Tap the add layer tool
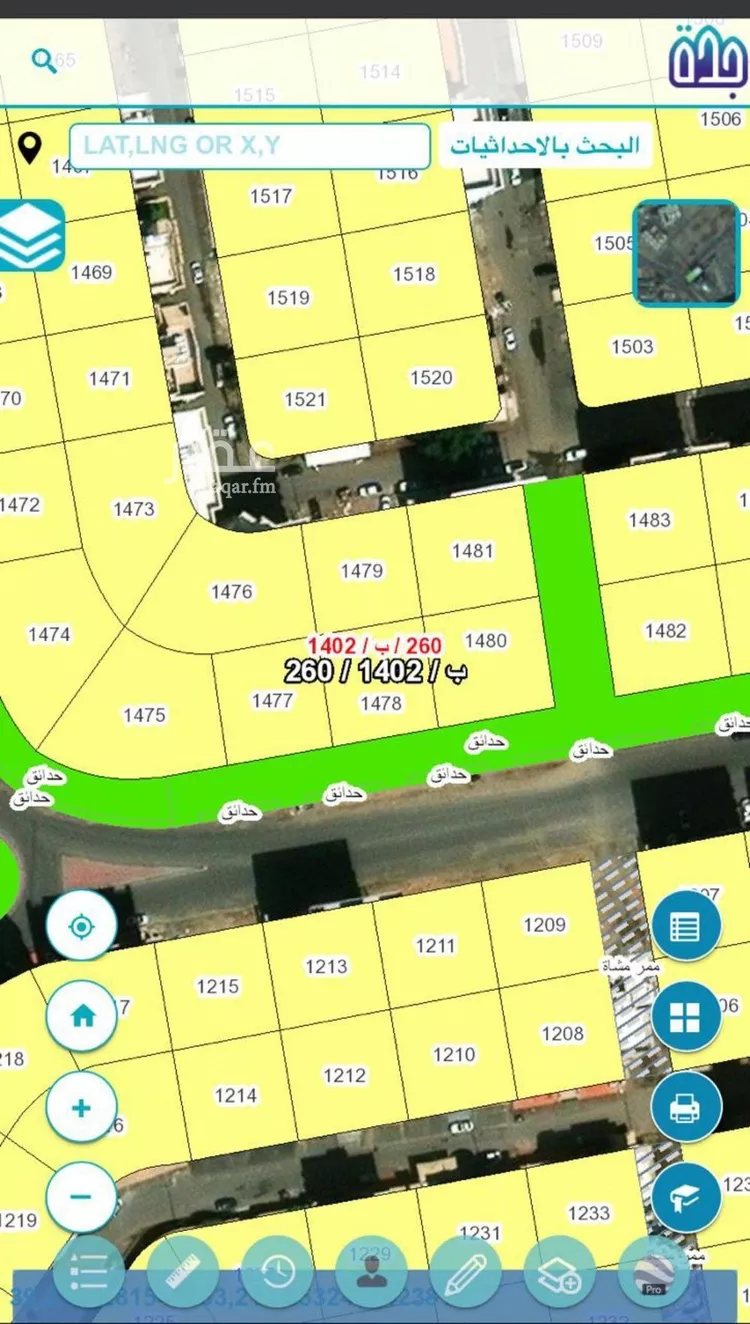Image resolution: width=750 pixels, height=1324 pixels. [560, 1271]
